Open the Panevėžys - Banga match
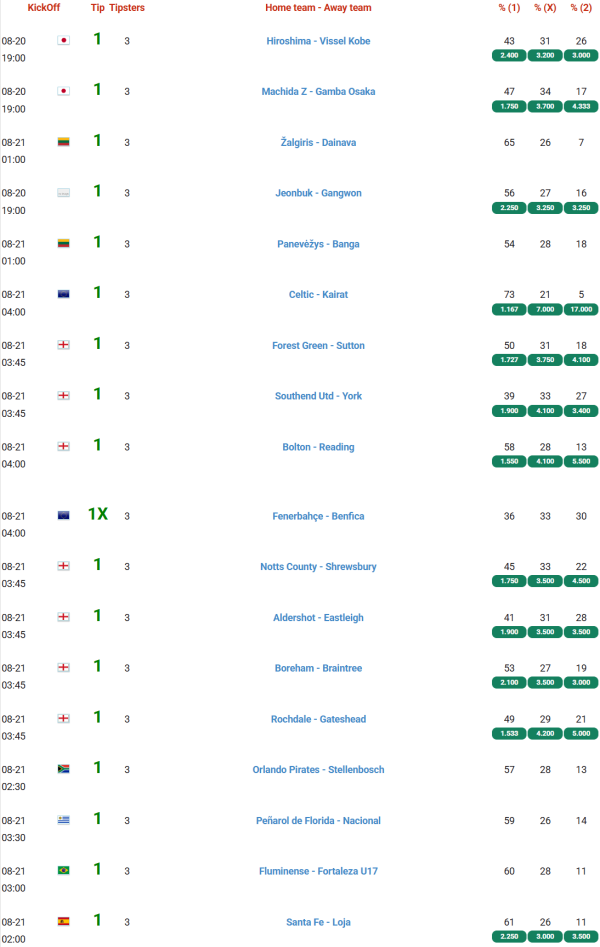 [x=318, y=244]
